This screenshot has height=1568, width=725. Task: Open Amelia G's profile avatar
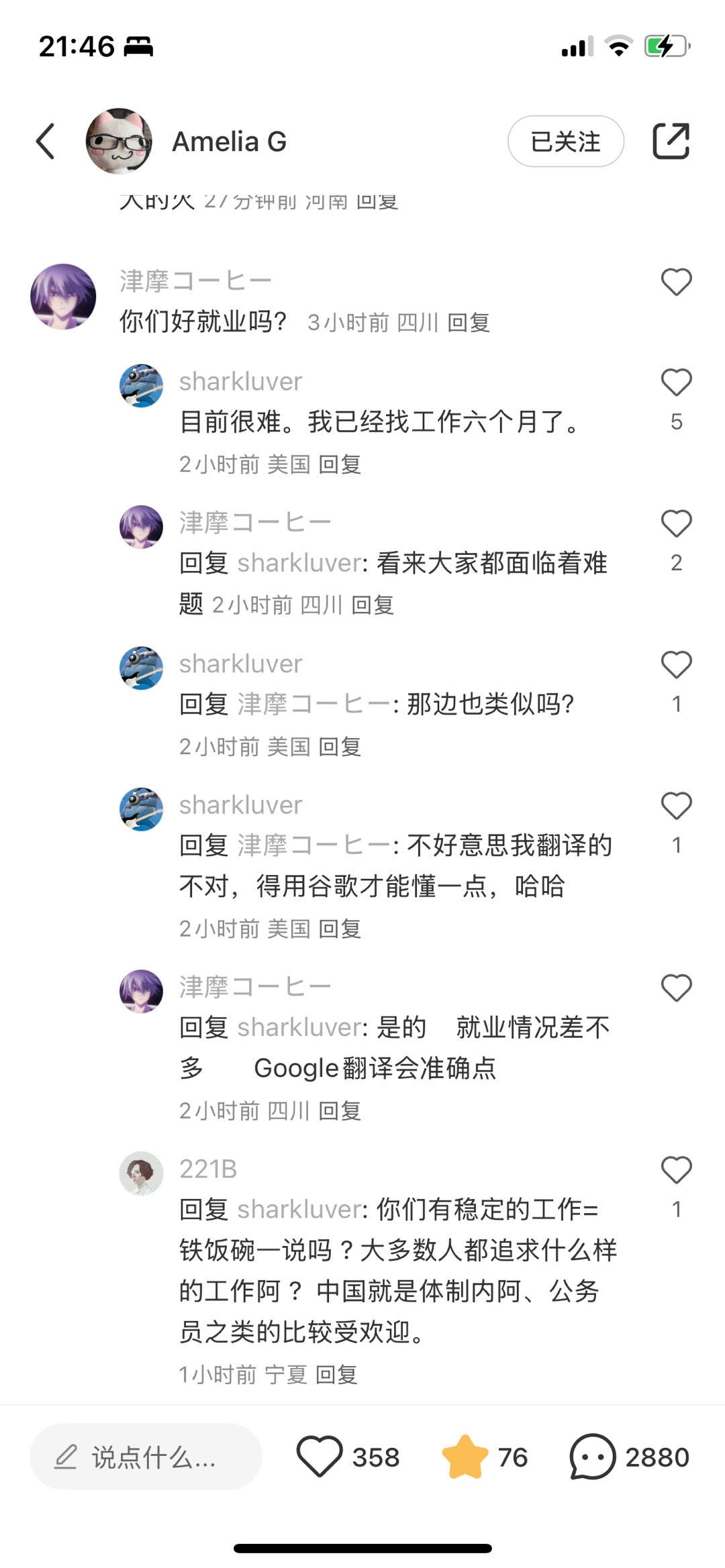[119, 142]
